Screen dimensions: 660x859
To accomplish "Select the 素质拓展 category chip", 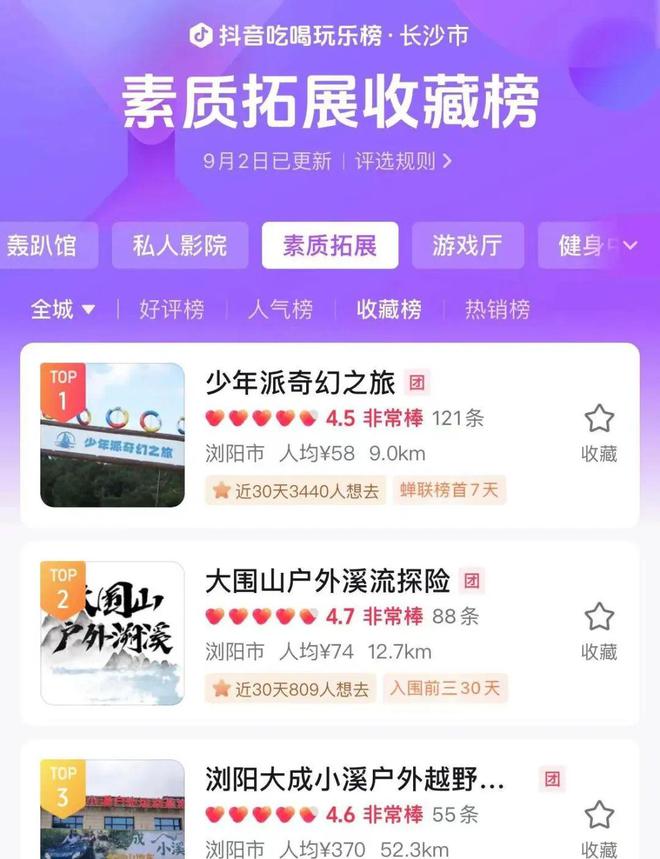I will (329, 245).
